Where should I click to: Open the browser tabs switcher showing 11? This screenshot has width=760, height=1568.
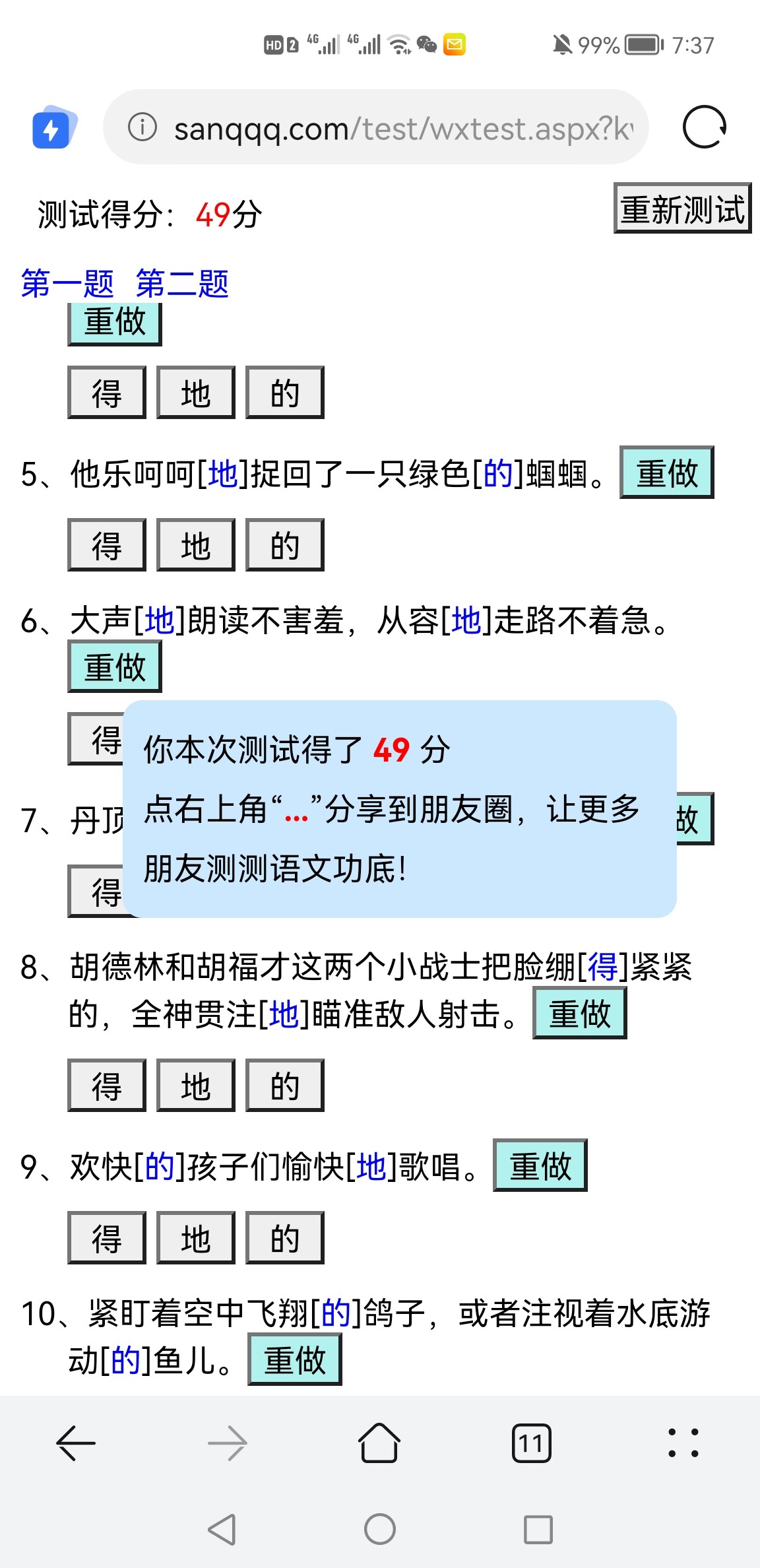[x=531, y=1443]
